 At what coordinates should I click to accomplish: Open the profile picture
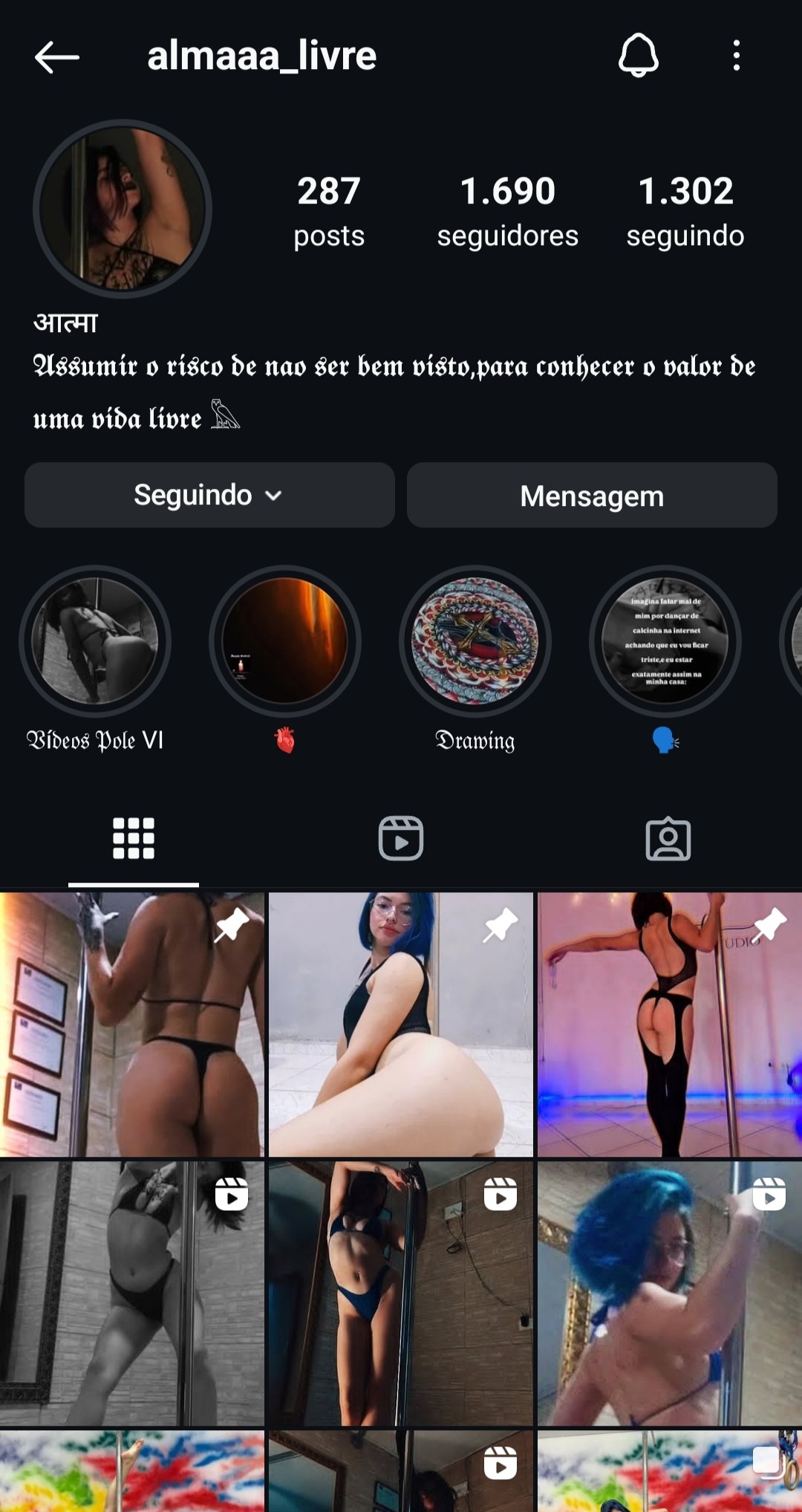123,209
